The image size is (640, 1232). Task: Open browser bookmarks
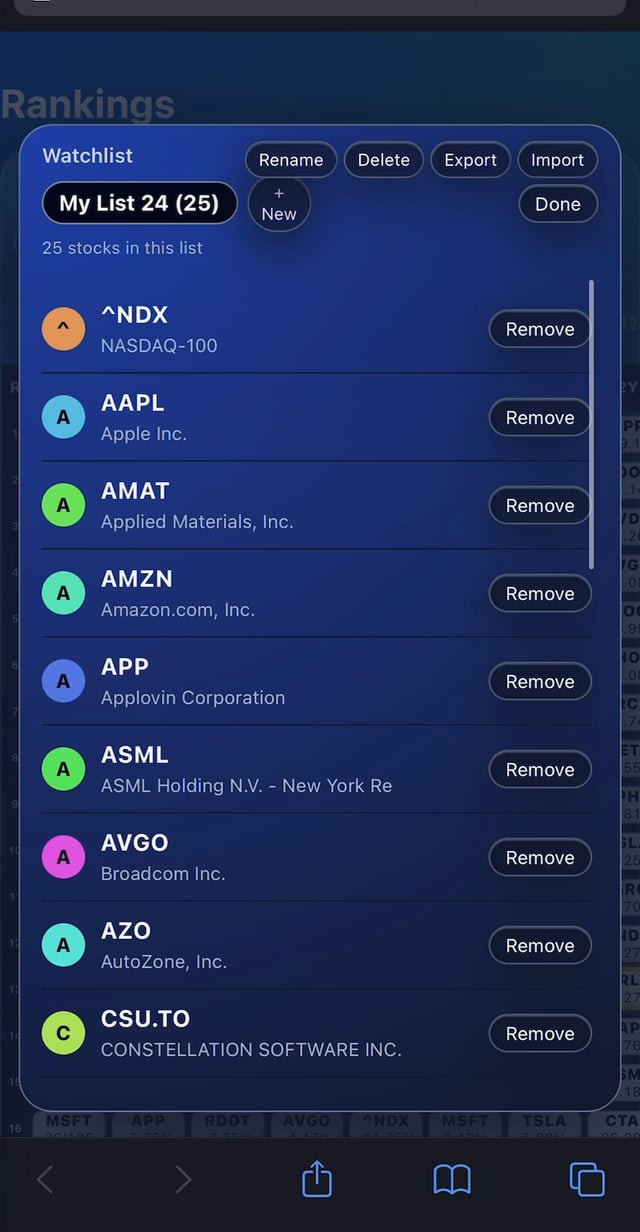point(452,1180)
